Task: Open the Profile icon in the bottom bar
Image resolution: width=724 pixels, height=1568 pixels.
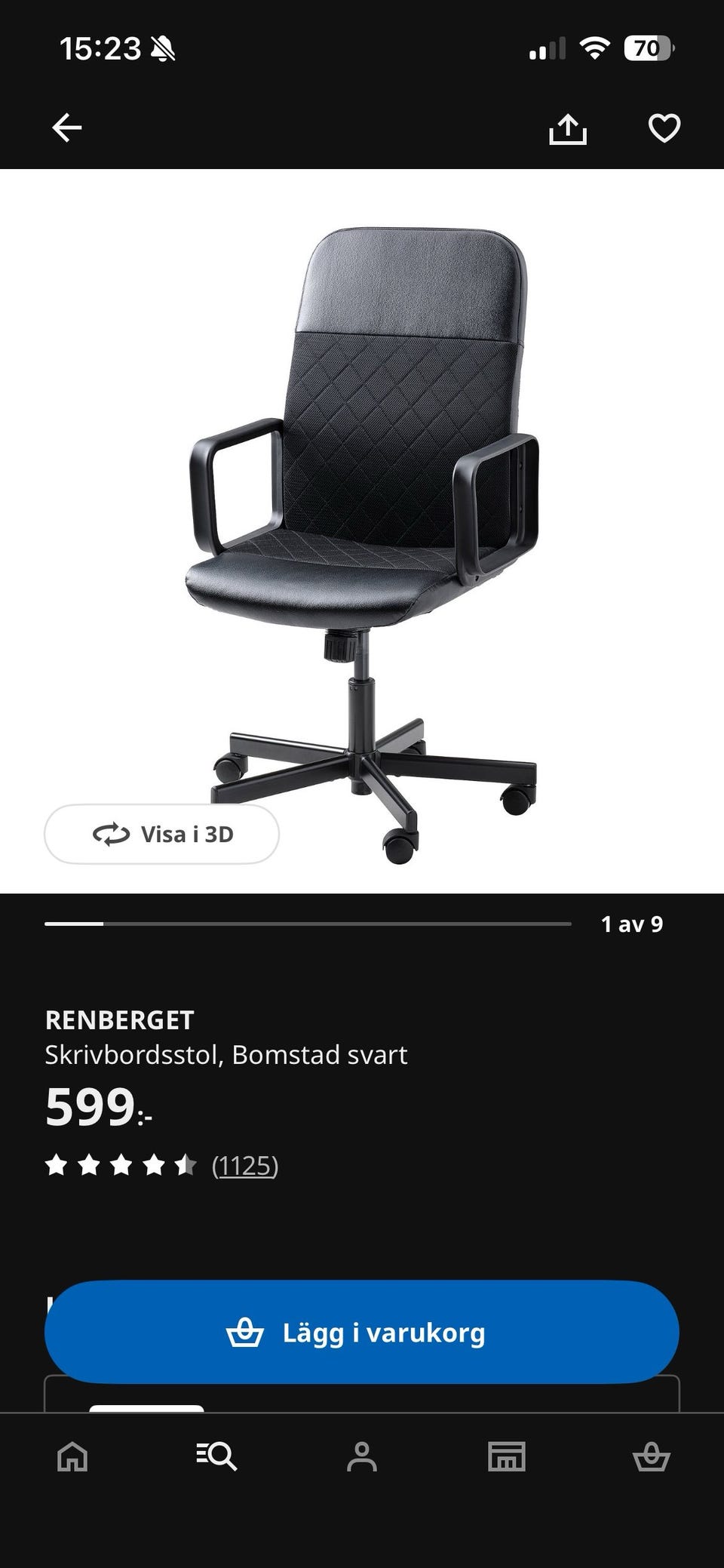Action: pos(362,1454)
